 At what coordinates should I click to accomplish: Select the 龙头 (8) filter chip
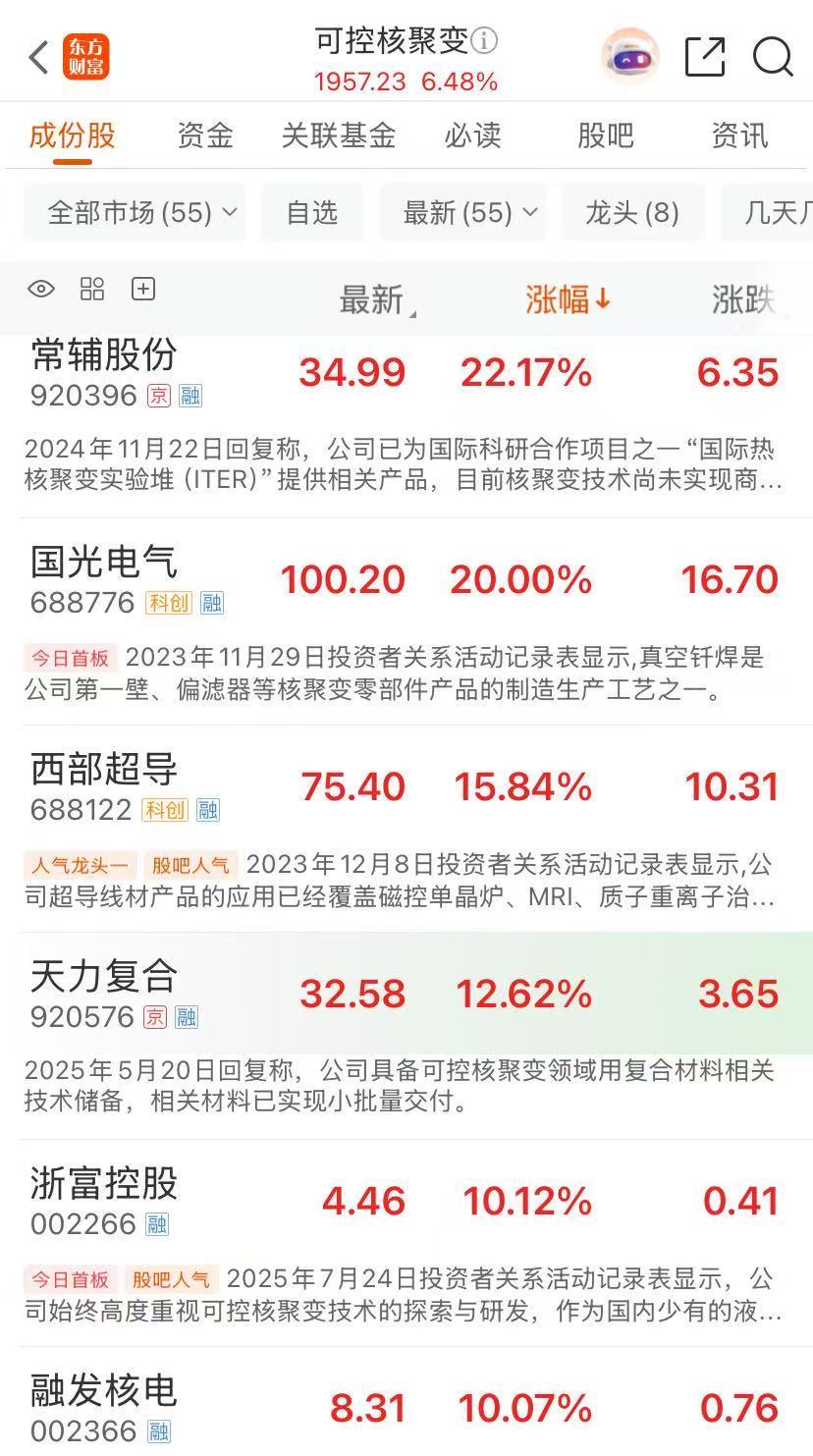tap(632, 212)
